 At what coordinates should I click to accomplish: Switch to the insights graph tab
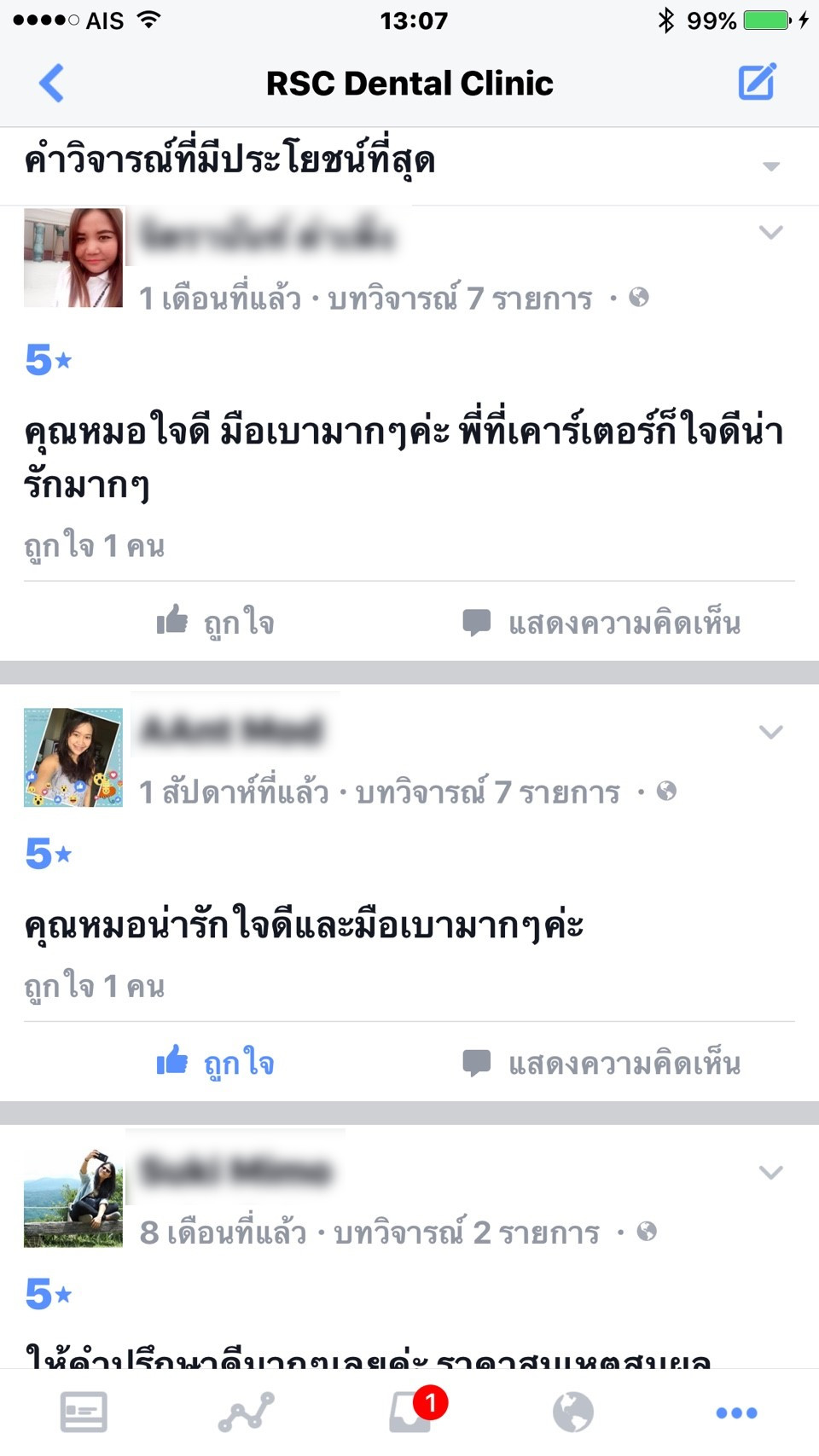pos(247,1412)
